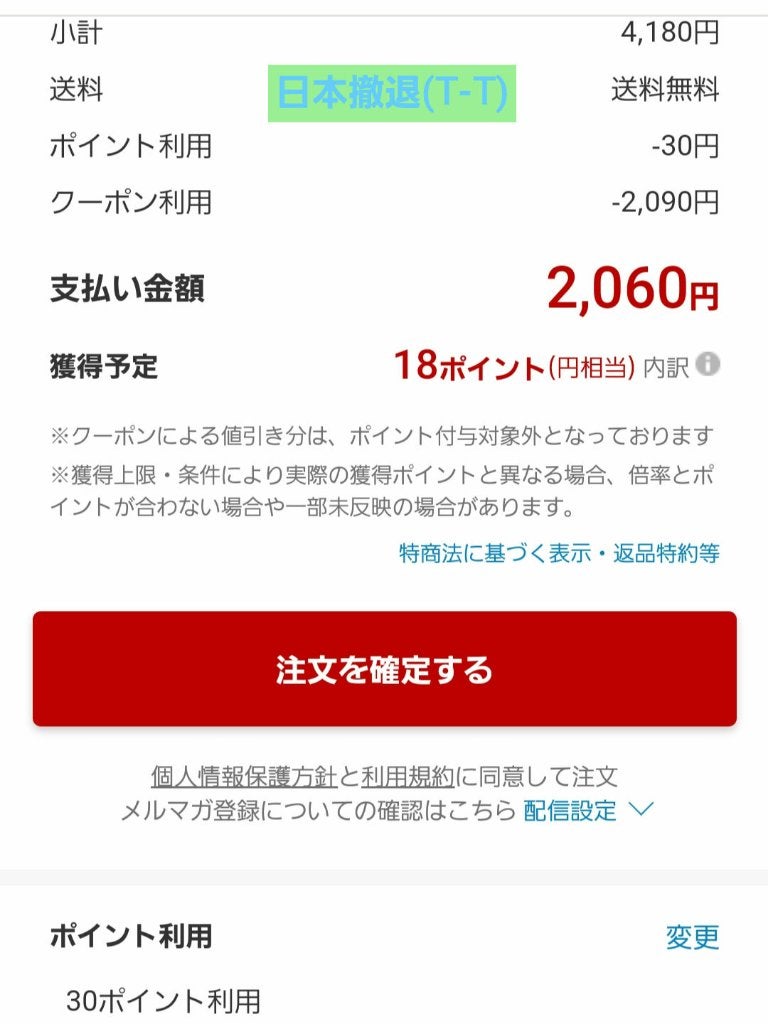
Task: Click the 送料無料 free shipping label
Action: pos(663,89)
